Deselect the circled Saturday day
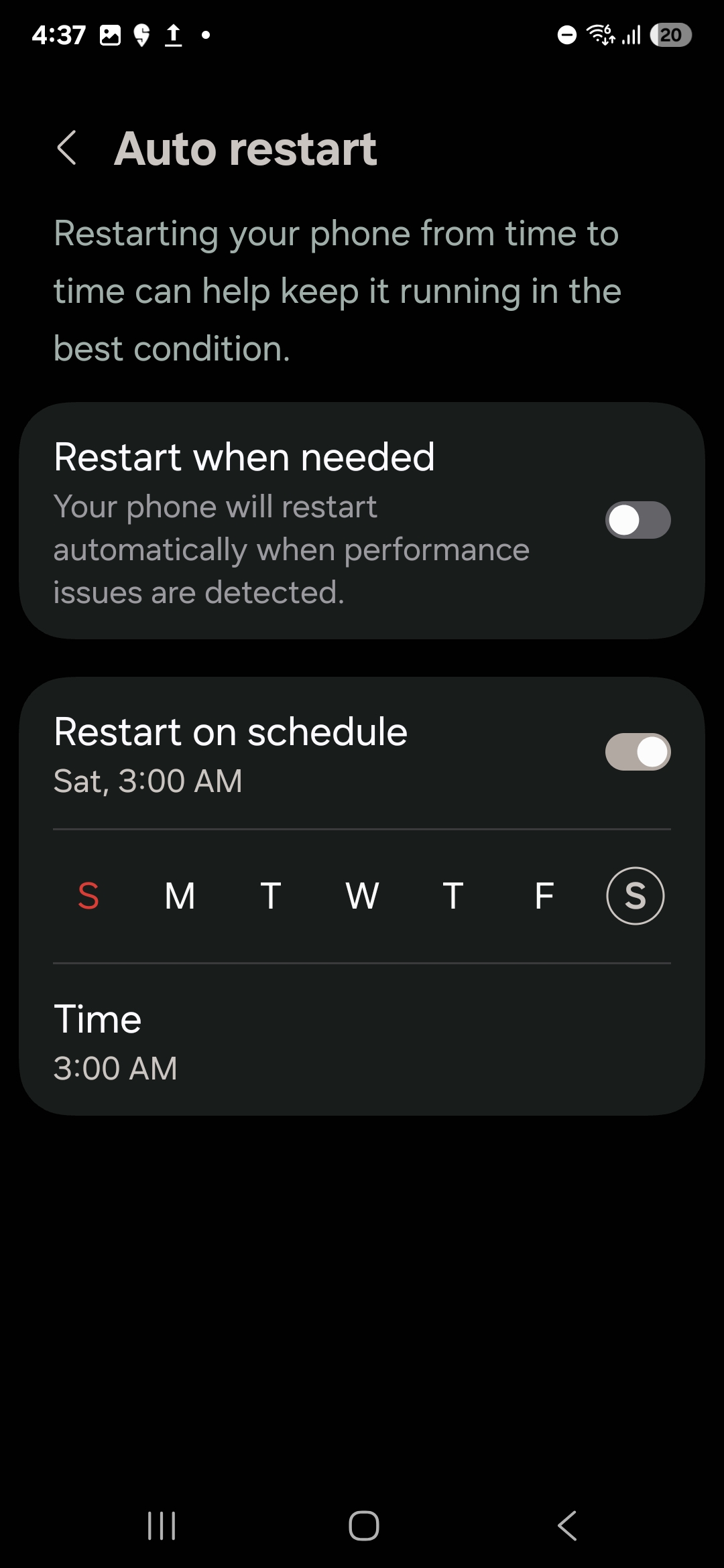Screen dimensions: 724x1568 635,896
